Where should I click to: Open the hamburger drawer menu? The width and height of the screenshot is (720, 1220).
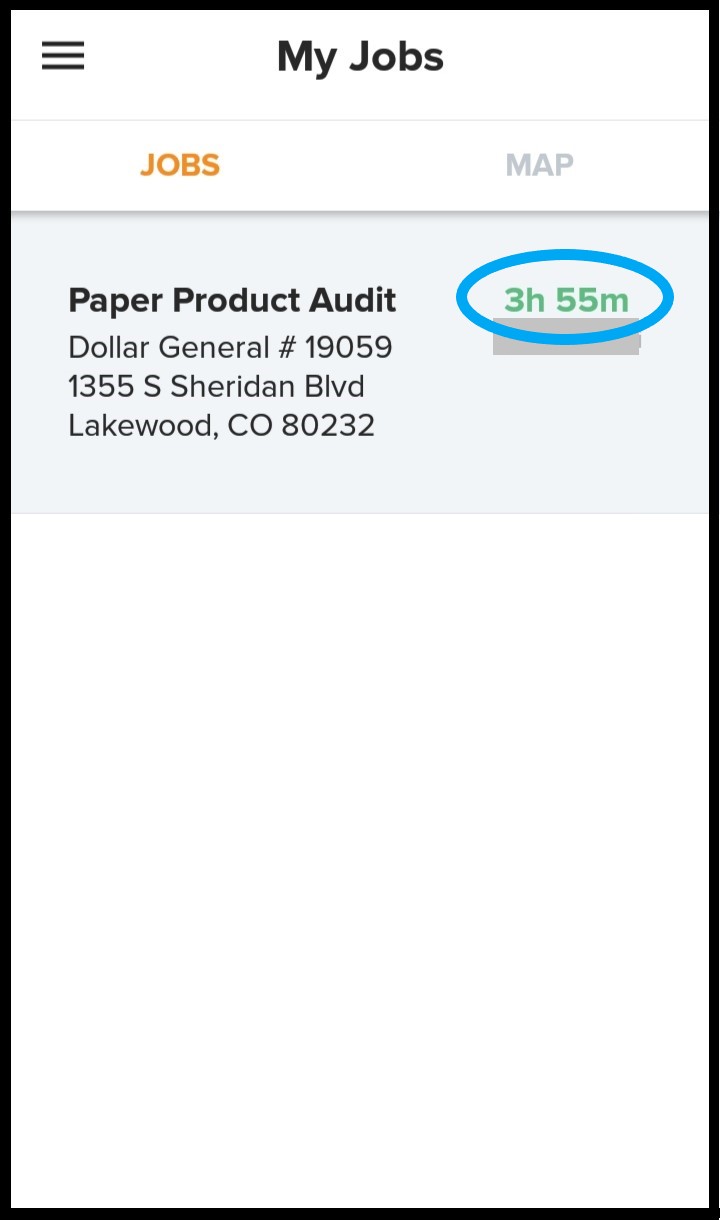pyautogui.click(x=63, y=56)
